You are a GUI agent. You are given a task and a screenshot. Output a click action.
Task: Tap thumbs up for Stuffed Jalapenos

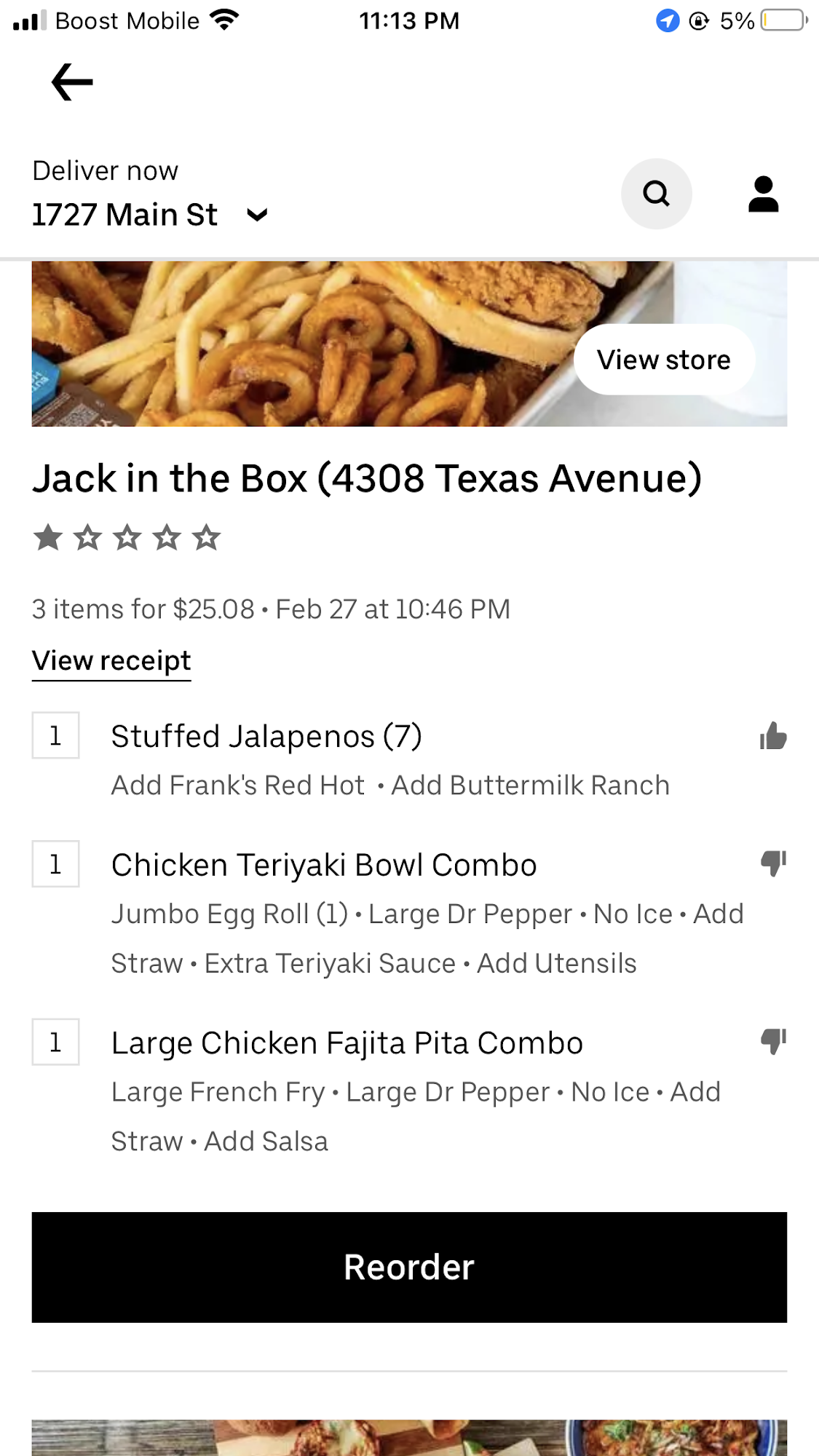pyautogui.click(x=773, y=736)
